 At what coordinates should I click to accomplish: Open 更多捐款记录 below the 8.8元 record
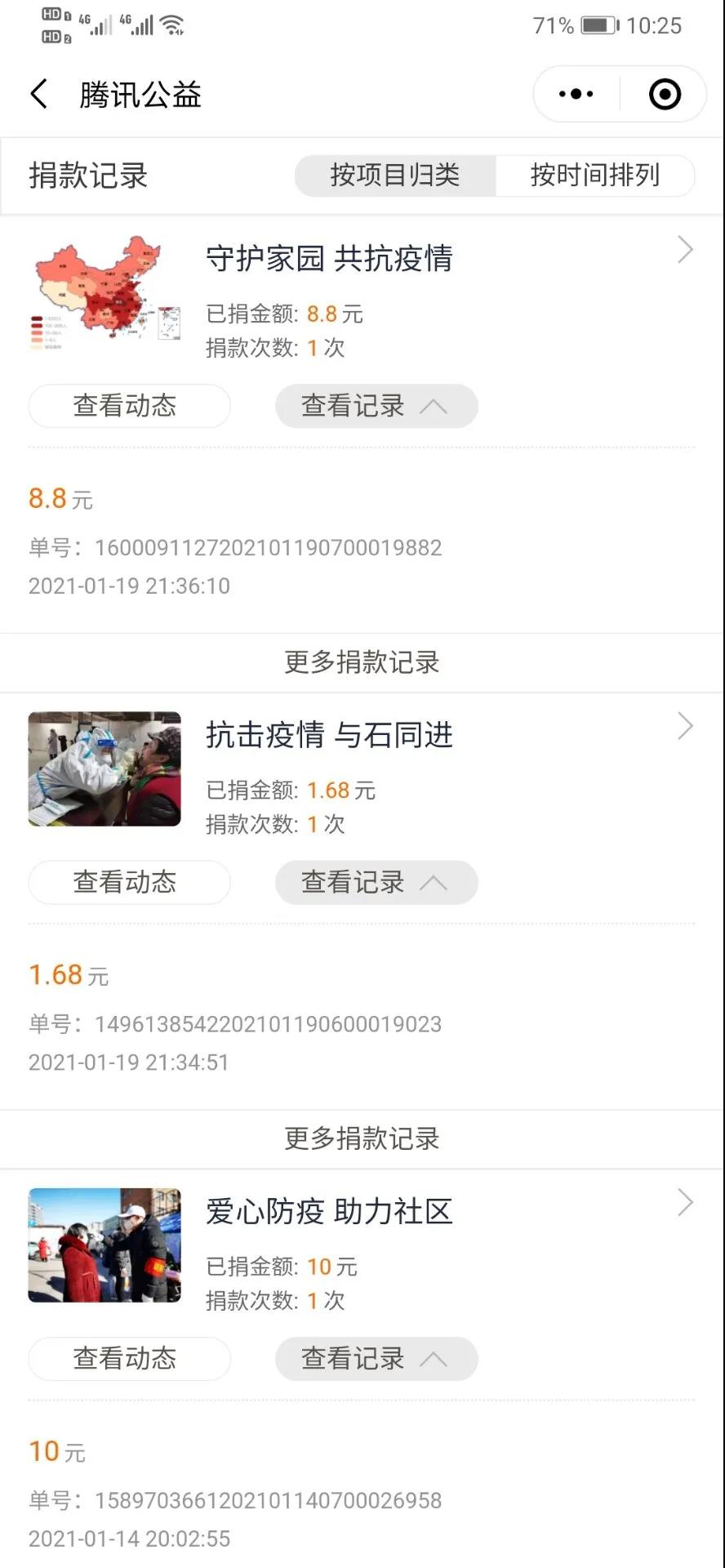(x=362, y=662)
